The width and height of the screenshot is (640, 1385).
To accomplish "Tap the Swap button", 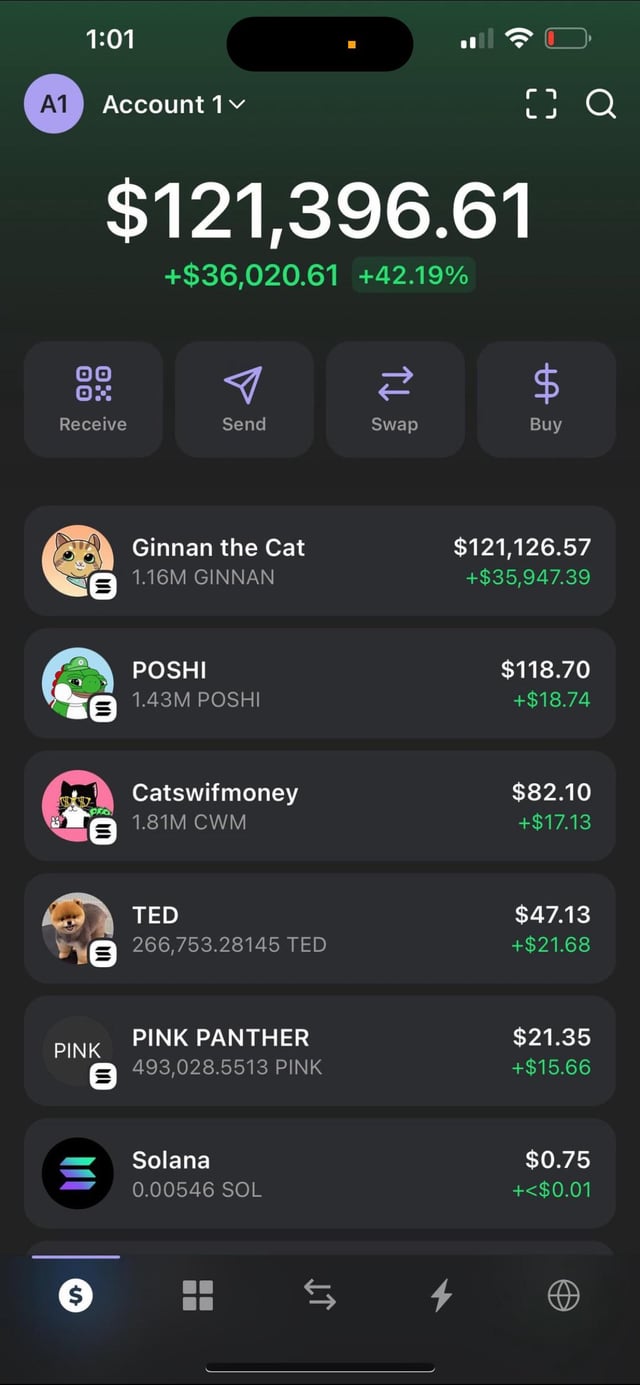I will pos(395,398).
